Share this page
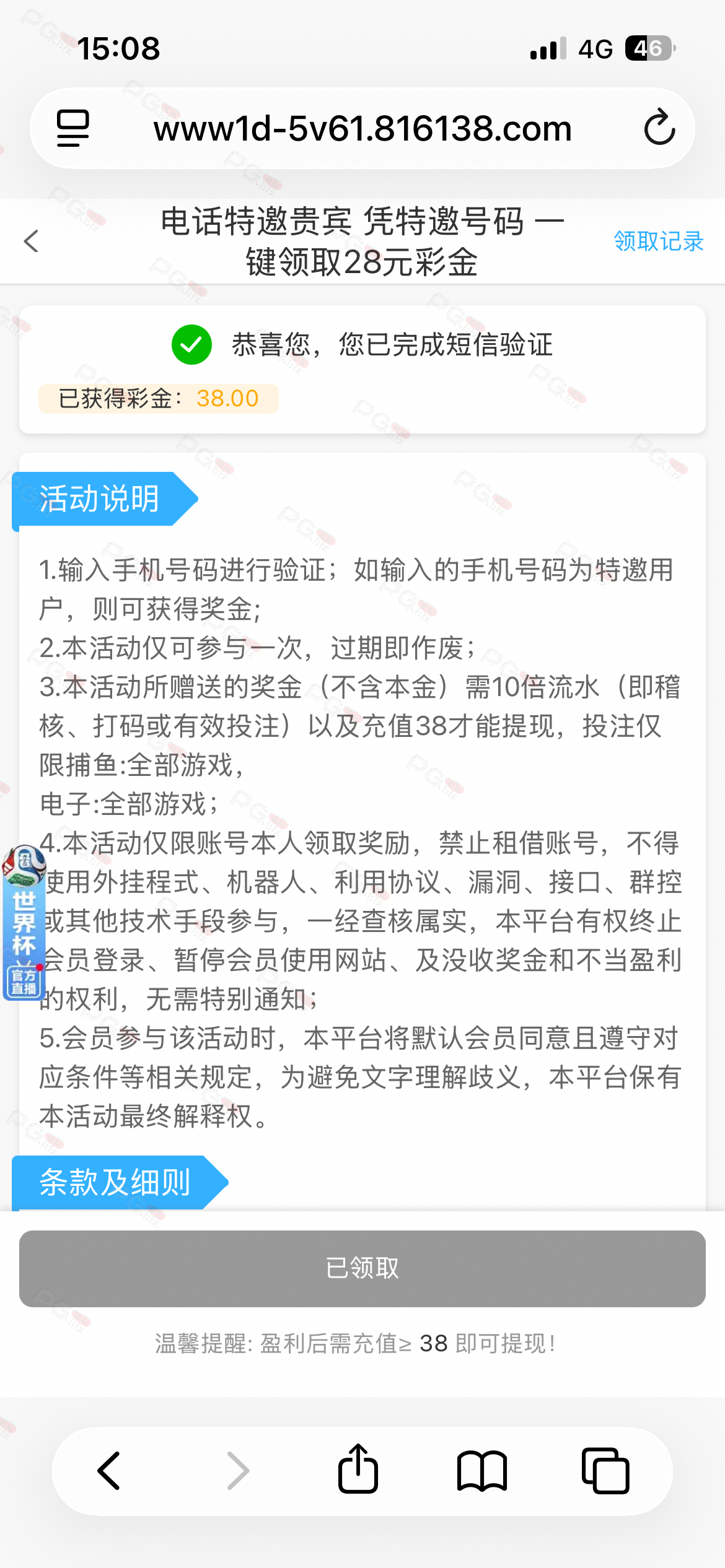This screenshot has height=1568, width=725. click(x=358, y=1468)
